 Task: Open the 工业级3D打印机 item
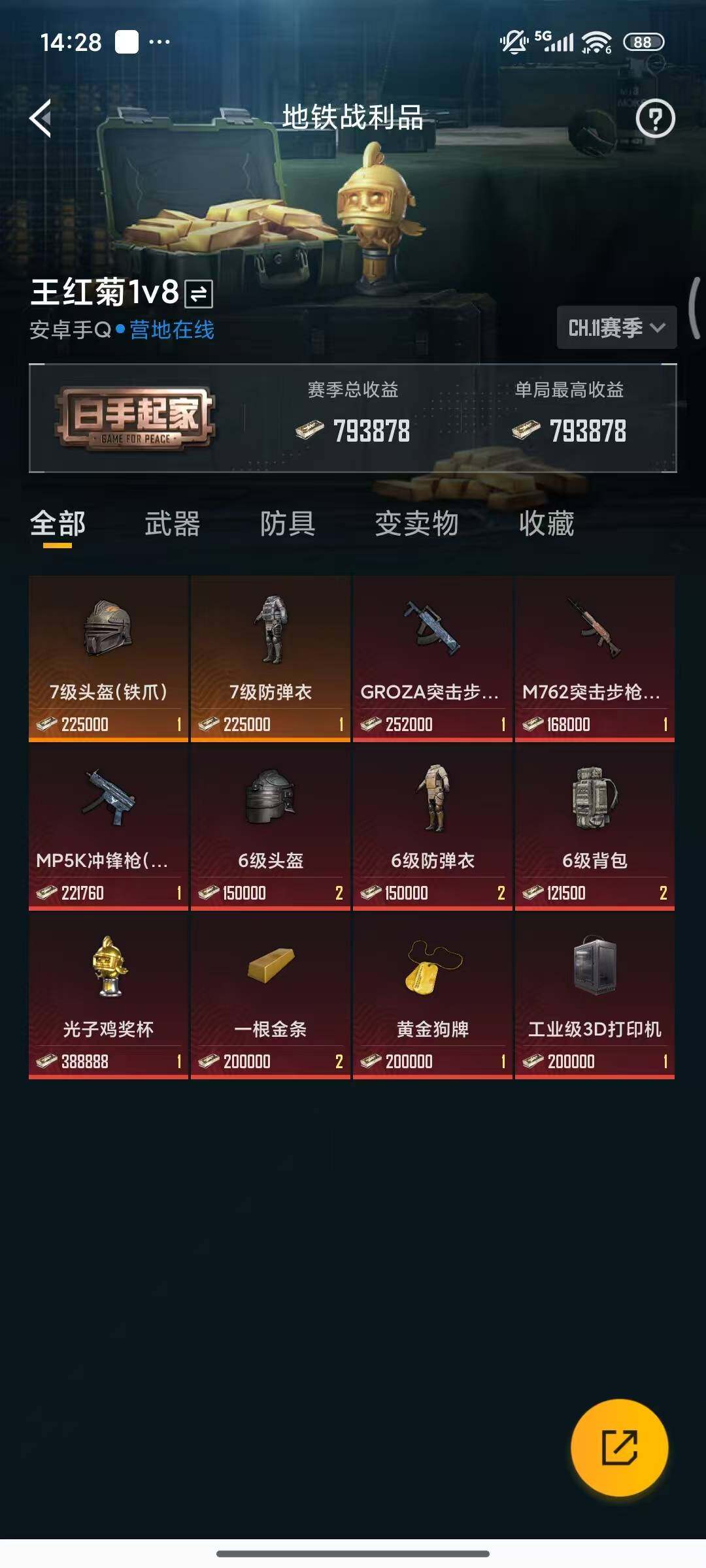point(594,993)
